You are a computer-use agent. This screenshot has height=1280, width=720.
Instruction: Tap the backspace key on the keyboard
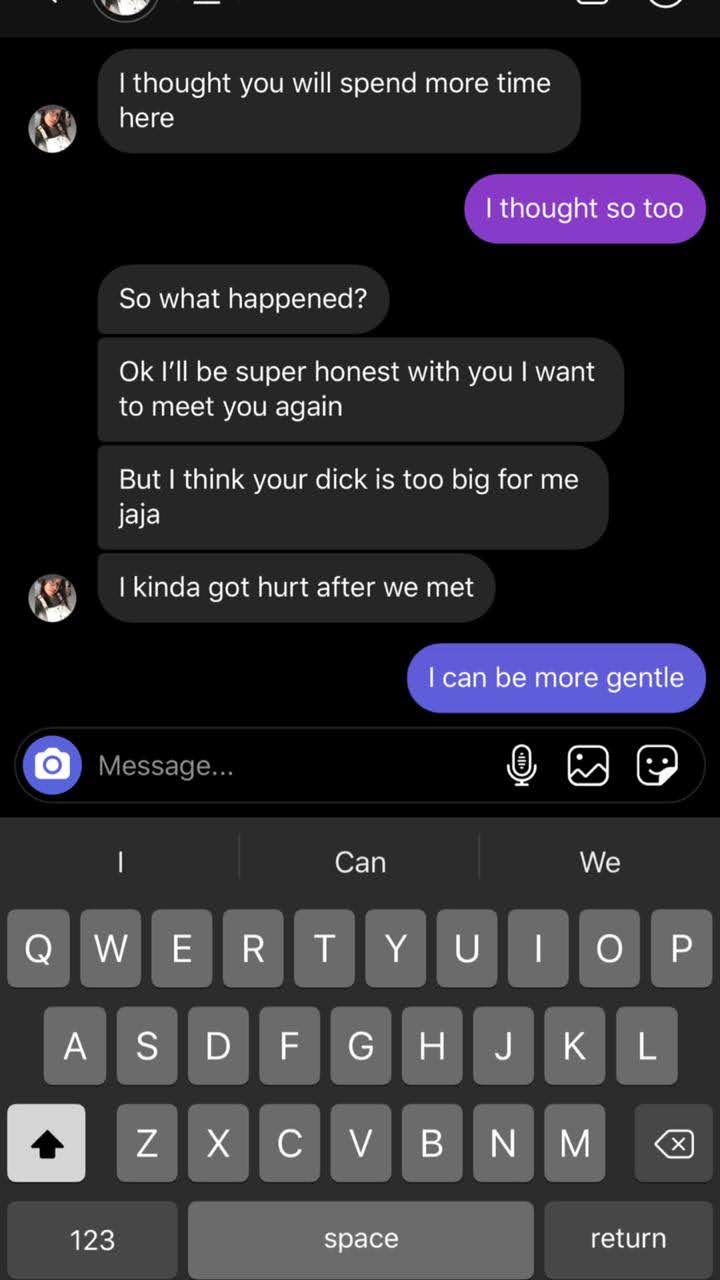674,1143
